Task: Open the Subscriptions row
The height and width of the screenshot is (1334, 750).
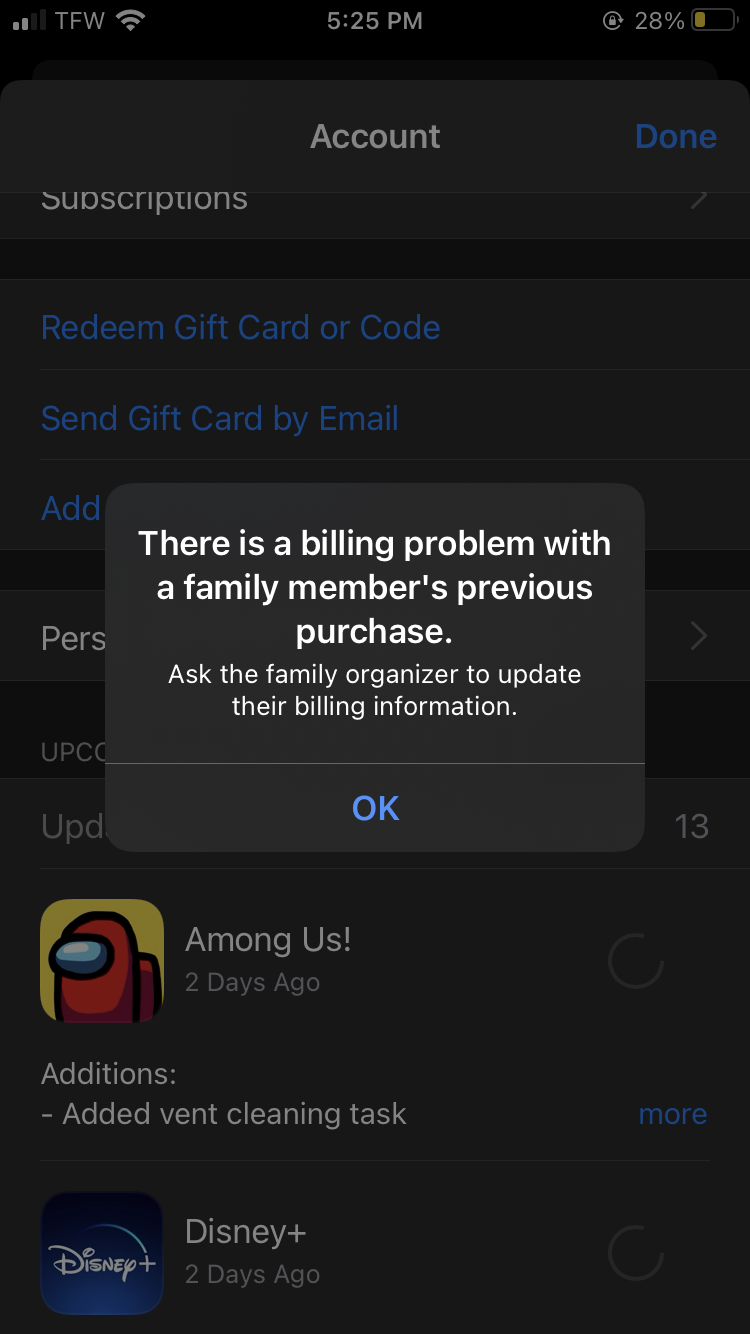Action: click(x=375, y=207)
